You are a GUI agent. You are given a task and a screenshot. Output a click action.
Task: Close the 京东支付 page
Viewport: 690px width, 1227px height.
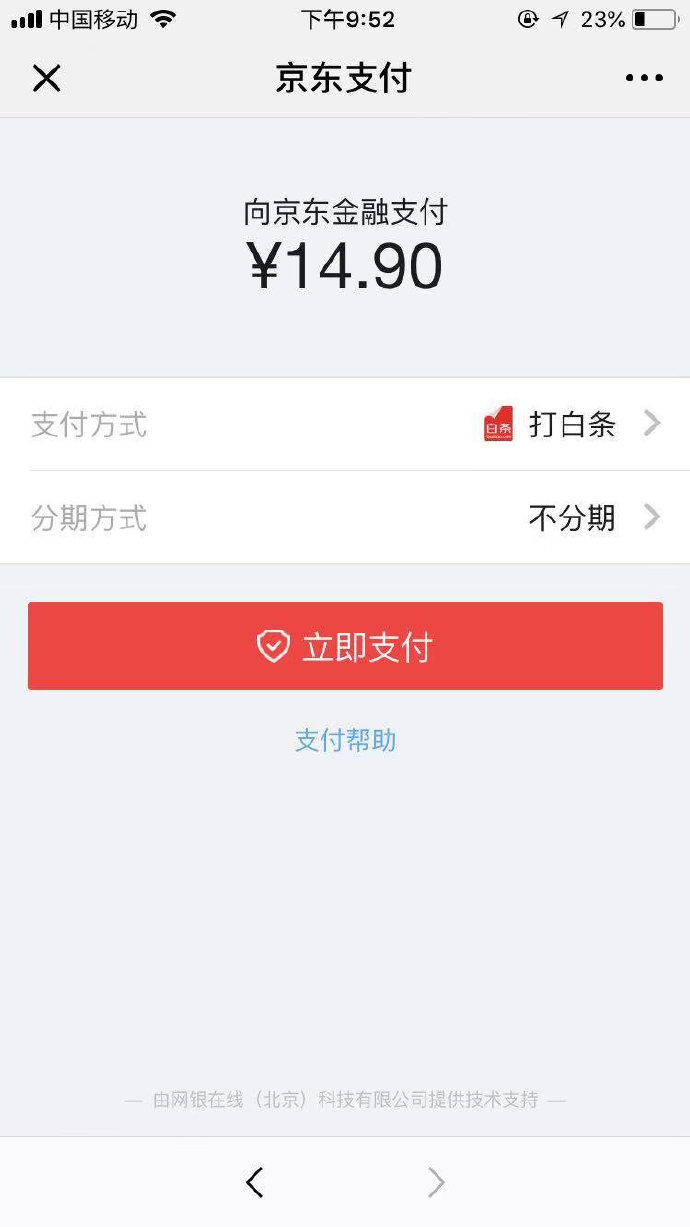tap(47, 78)
